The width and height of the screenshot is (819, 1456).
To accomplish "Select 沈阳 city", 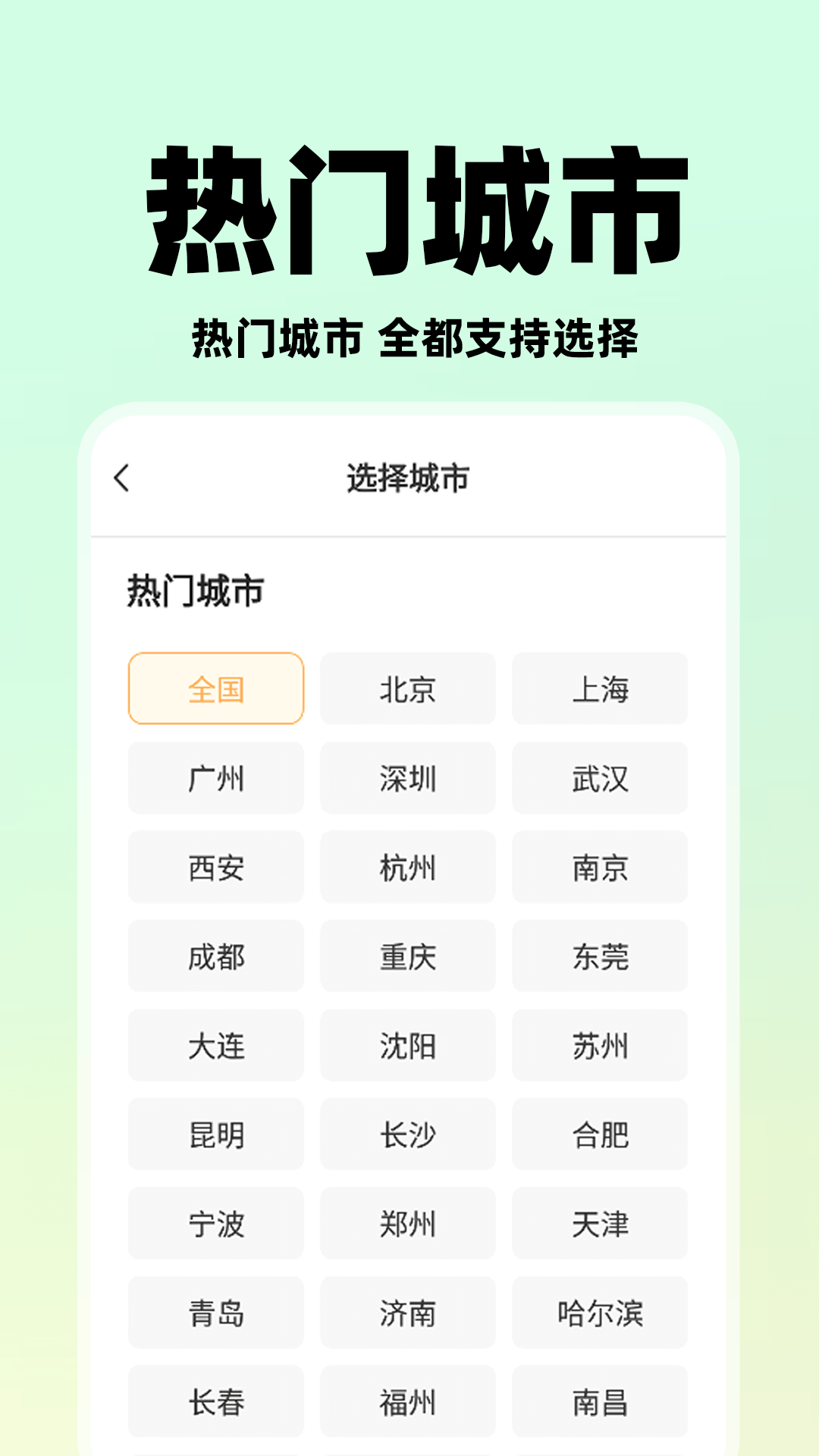I will 407,1046.
